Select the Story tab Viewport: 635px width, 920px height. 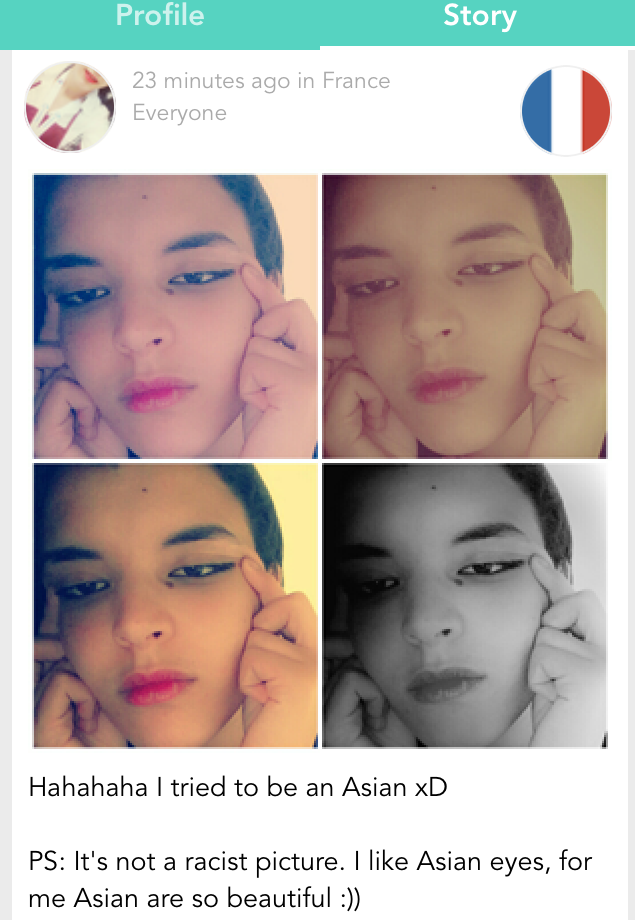[x=479, y=18]
